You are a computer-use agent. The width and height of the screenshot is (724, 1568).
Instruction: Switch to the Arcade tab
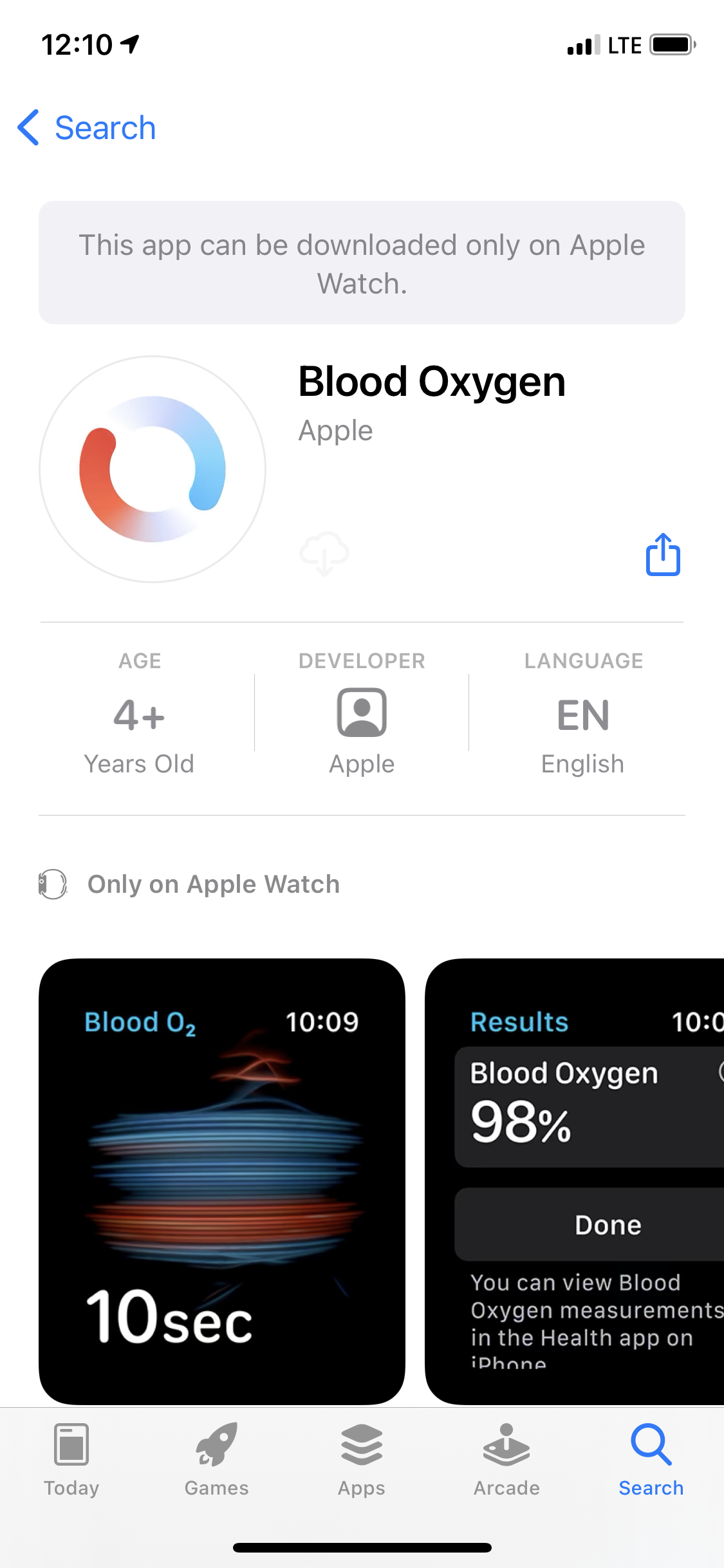[x=506, y=1460]
